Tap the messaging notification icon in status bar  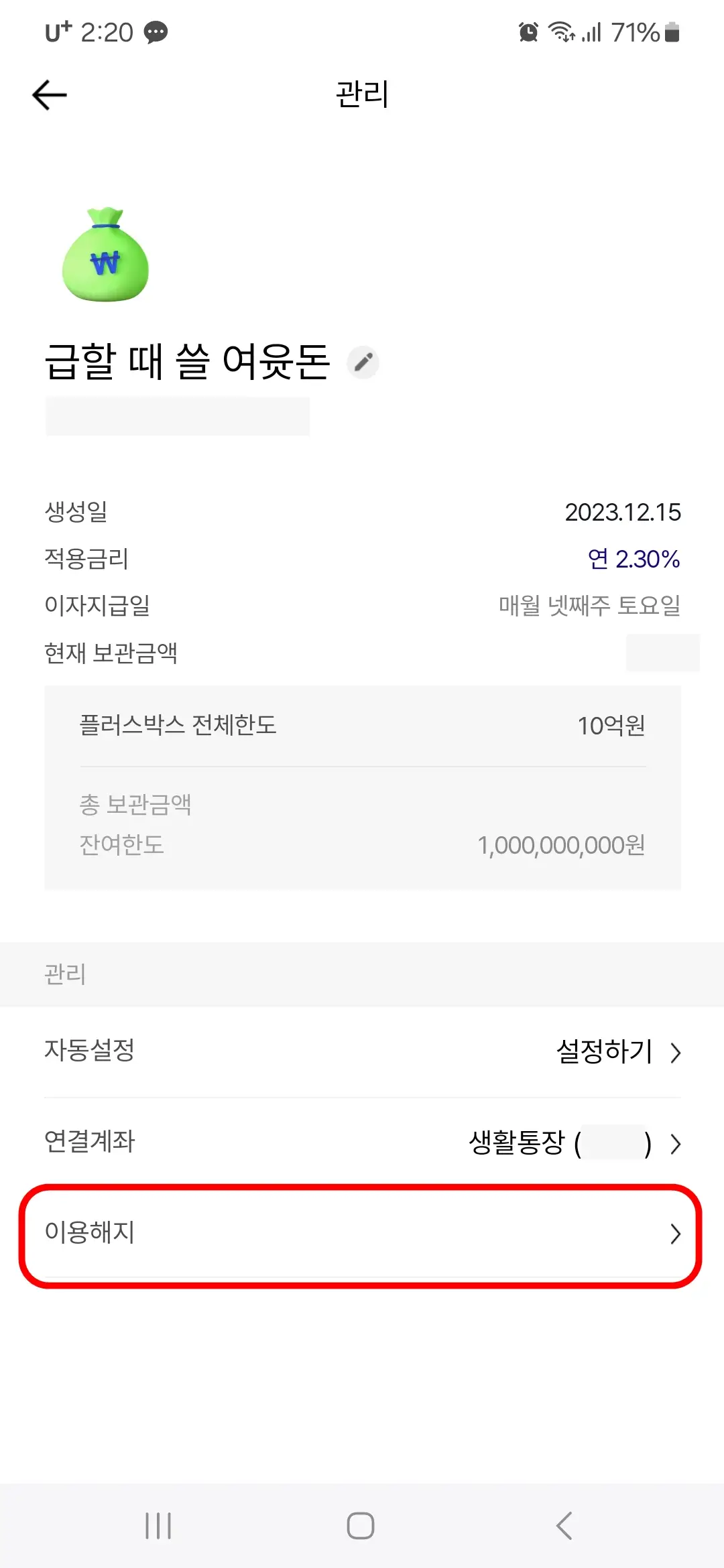(x=156, y=32)
